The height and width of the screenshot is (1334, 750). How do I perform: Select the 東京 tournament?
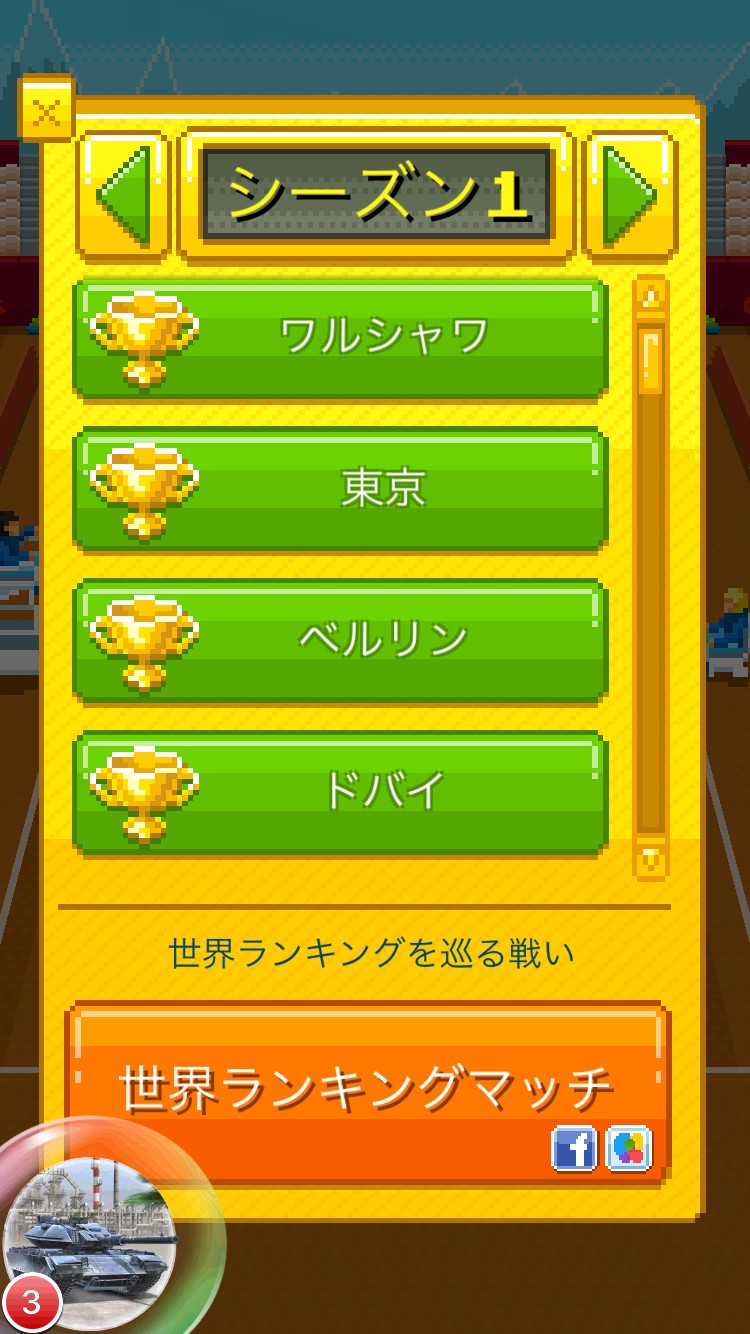[340, 489]
